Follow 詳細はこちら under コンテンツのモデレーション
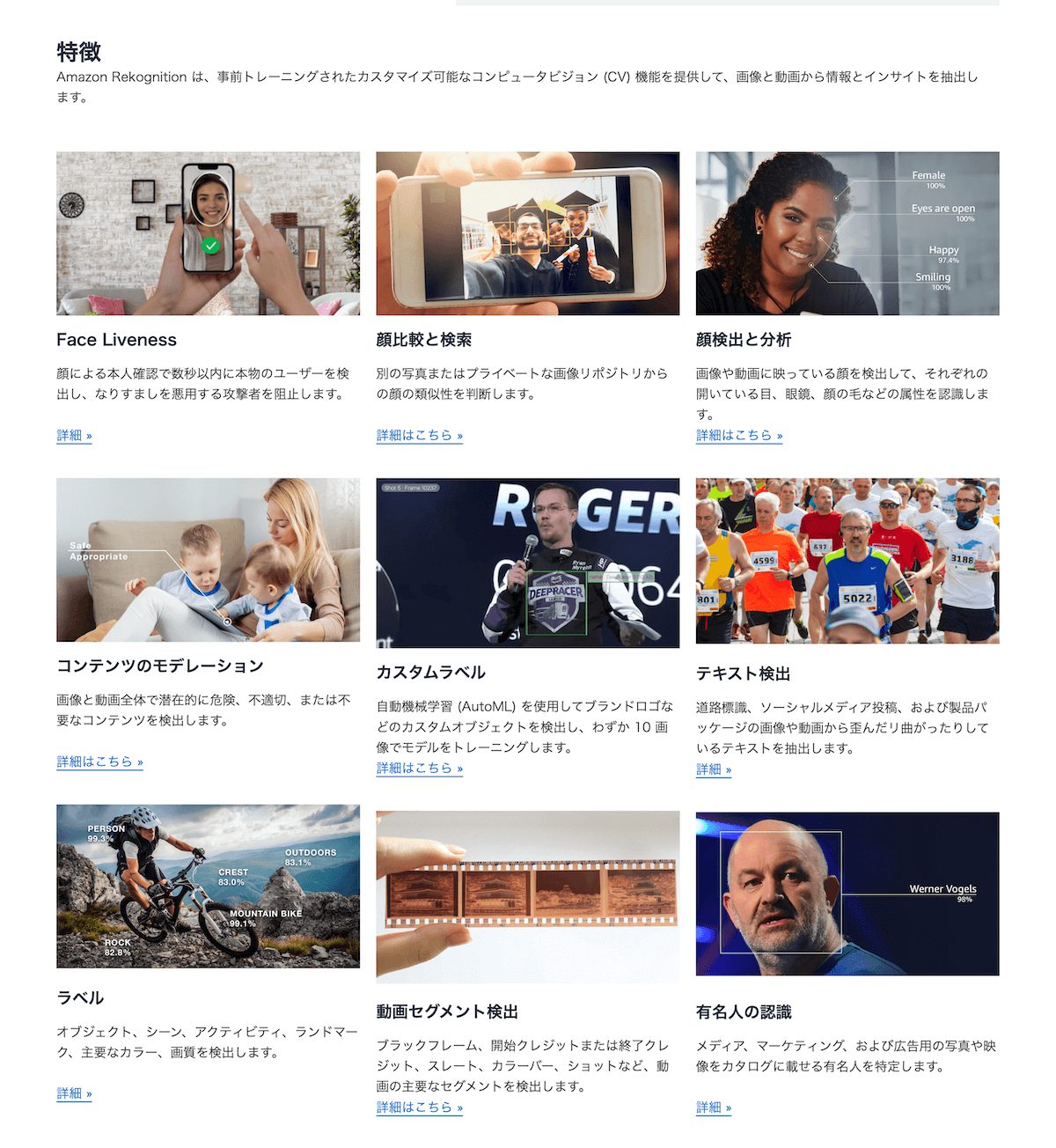The image size is (1056, 1148). (x=99, y=762)
